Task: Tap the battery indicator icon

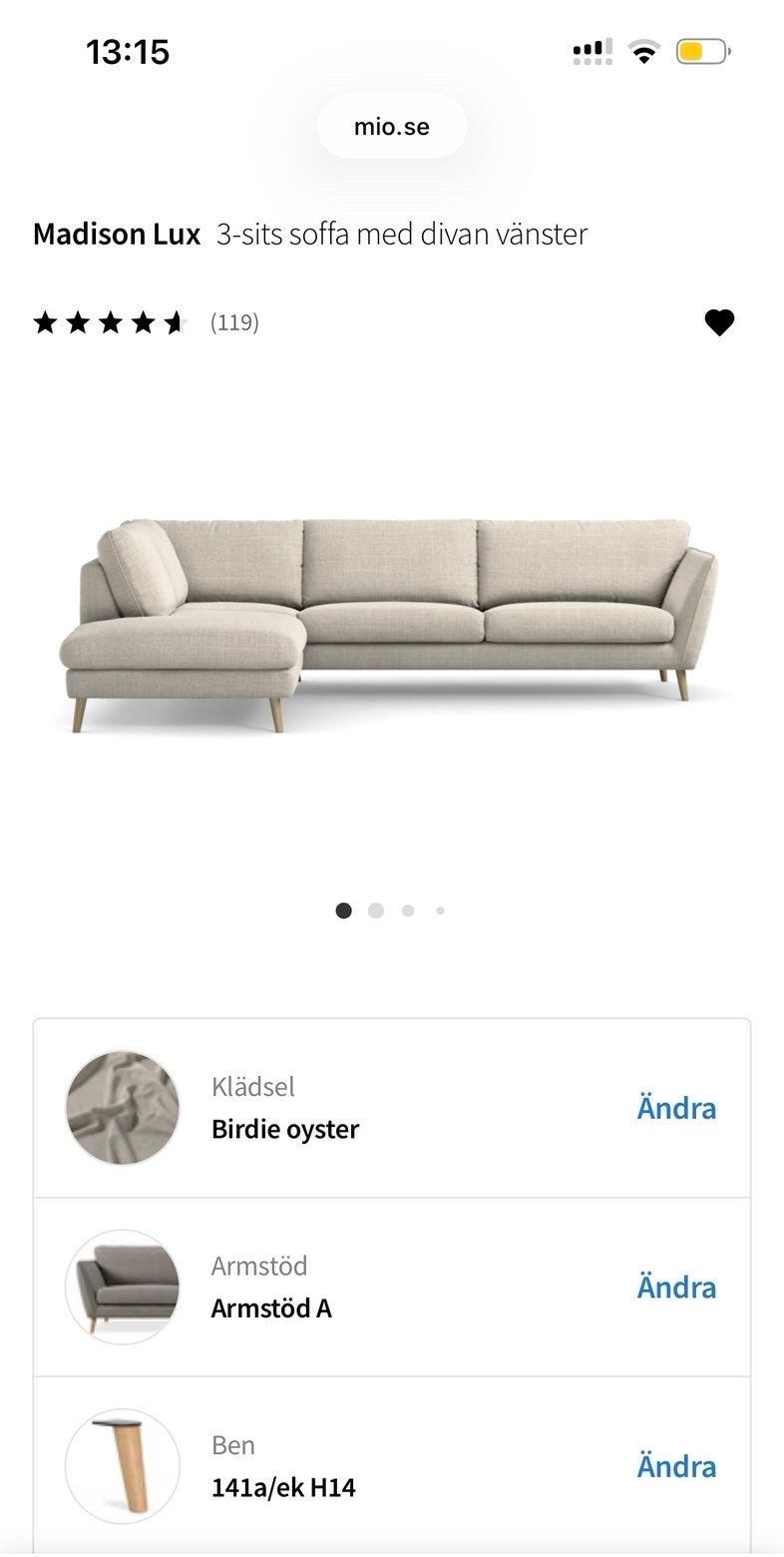Action: click(702, 50)
